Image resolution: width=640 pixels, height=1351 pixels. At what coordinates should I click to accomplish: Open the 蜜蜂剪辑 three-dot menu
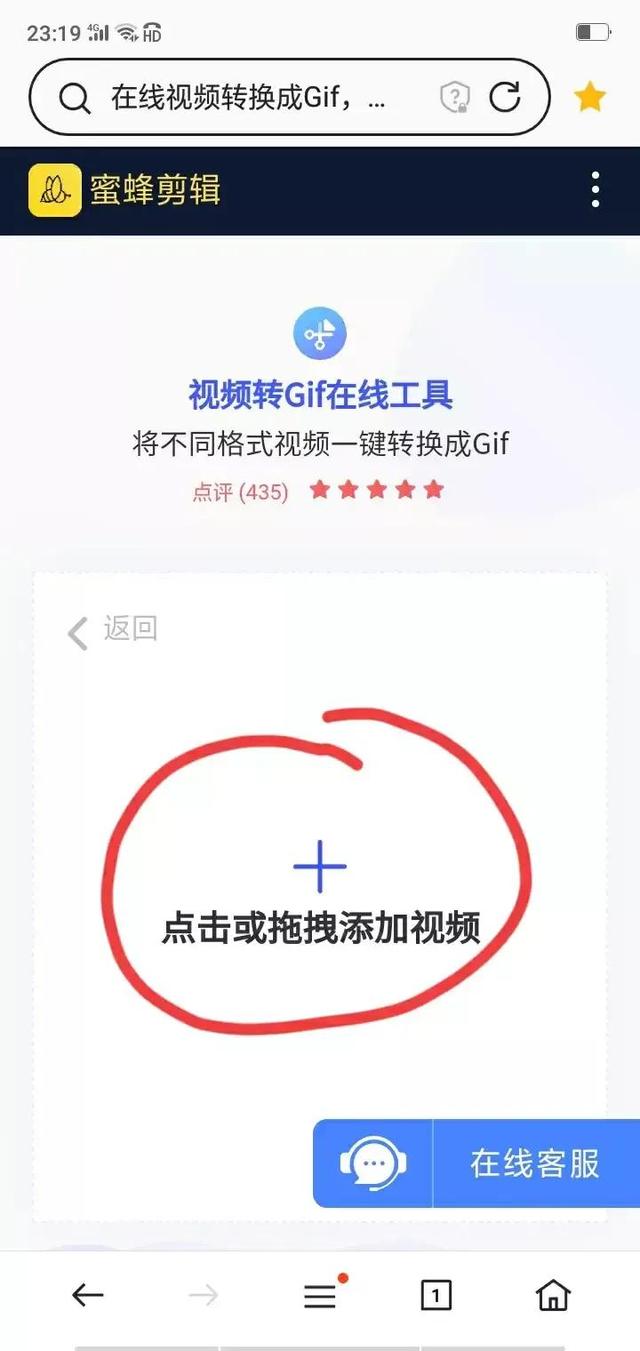click(596, 190)
